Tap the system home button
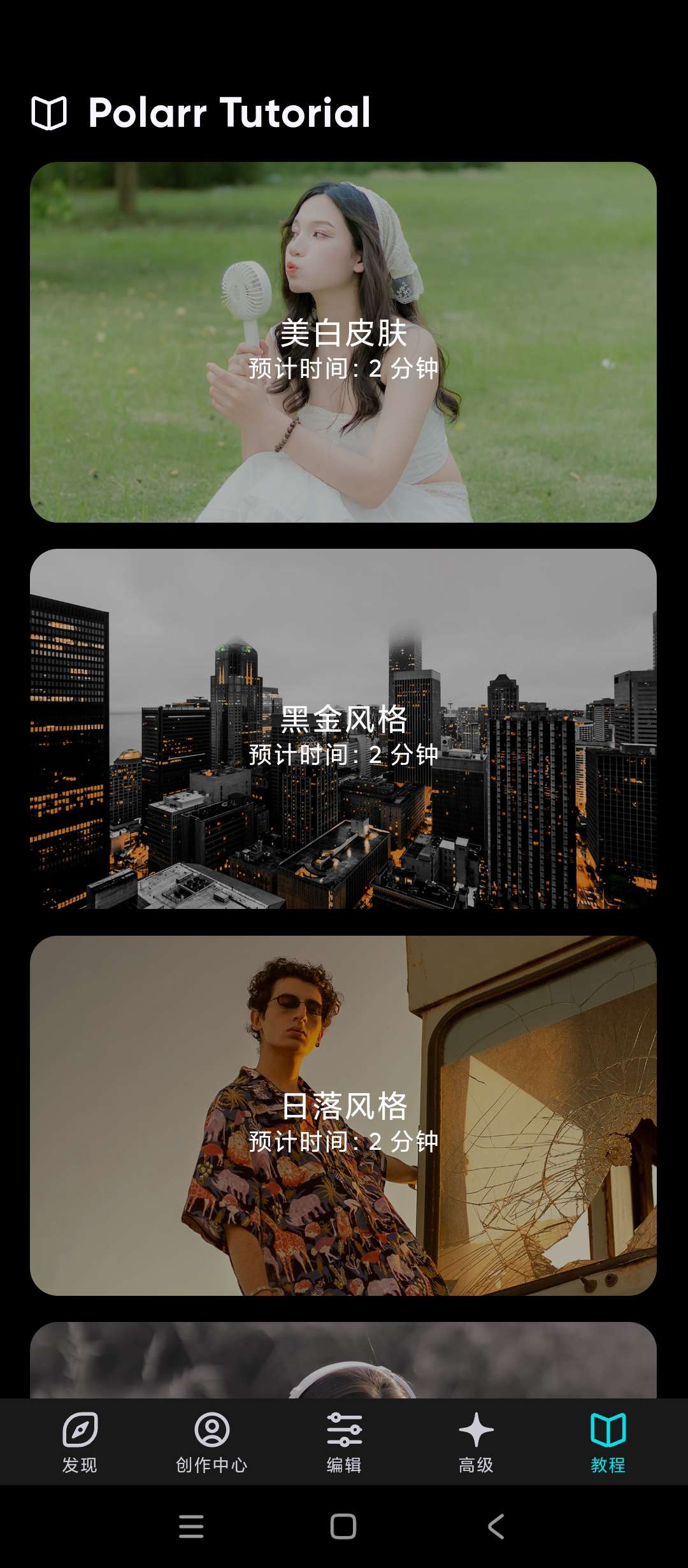Viewport: 688px width, 1568px height. (343, 1527)
